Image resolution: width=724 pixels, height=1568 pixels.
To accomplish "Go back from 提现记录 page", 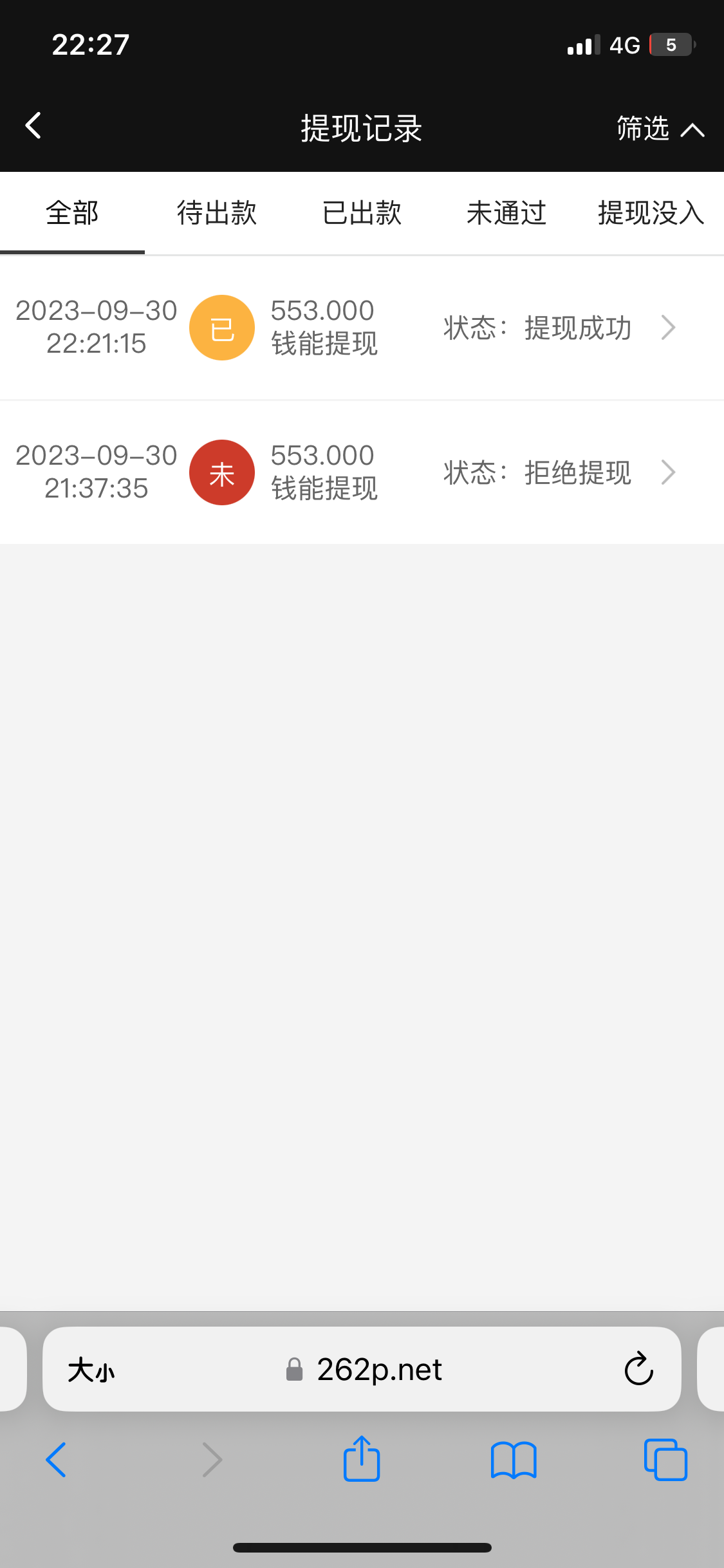I will tap(33, 126).
